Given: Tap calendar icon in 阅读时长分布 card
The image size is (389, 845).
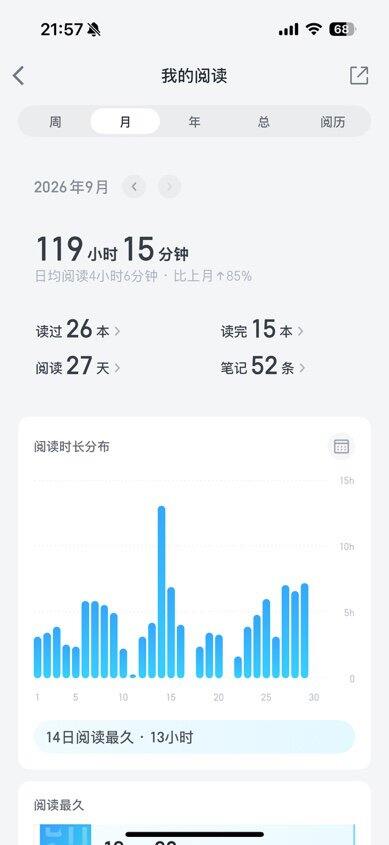Looking at the screenshot, I should [341, 446].
